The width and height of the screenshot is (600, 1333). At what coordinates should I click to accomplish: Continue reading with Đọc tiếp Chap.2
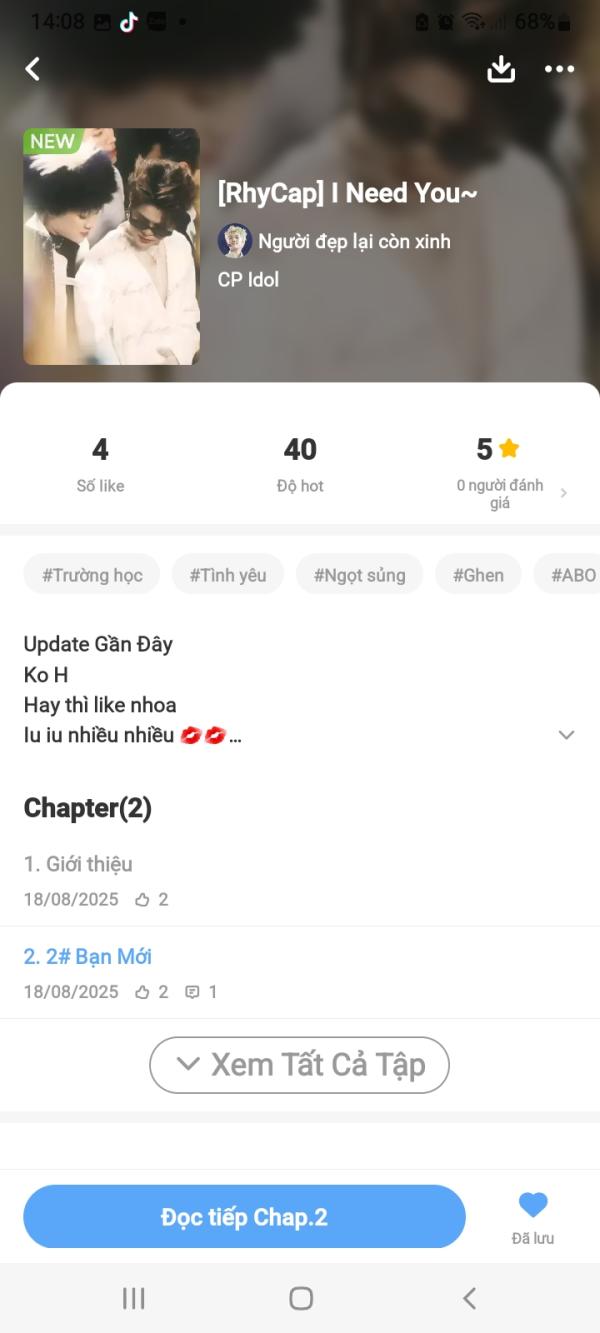[244, 1217]
